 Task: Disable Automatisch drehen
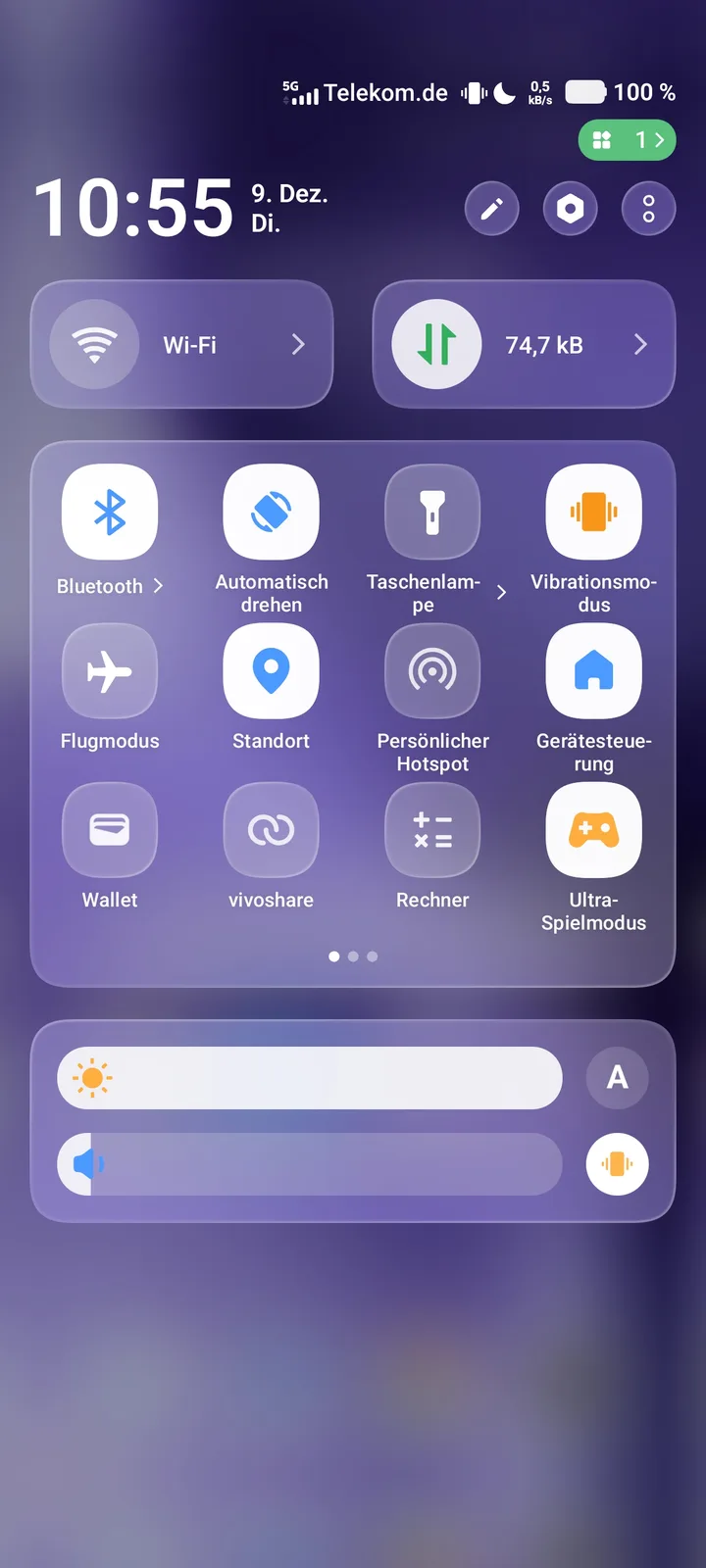[271, 513]
